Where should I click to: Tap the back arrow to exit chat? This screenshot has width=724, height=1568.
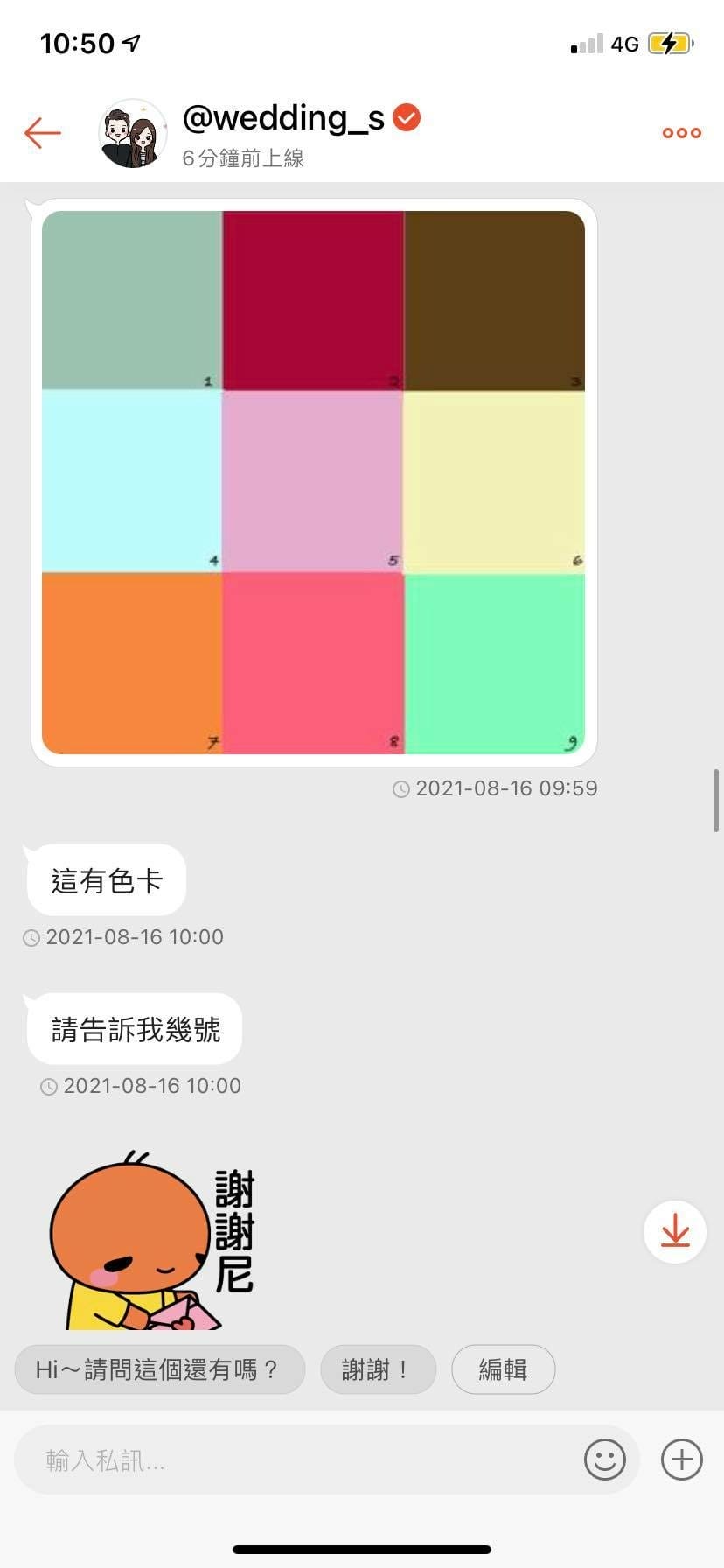point(41,132)
